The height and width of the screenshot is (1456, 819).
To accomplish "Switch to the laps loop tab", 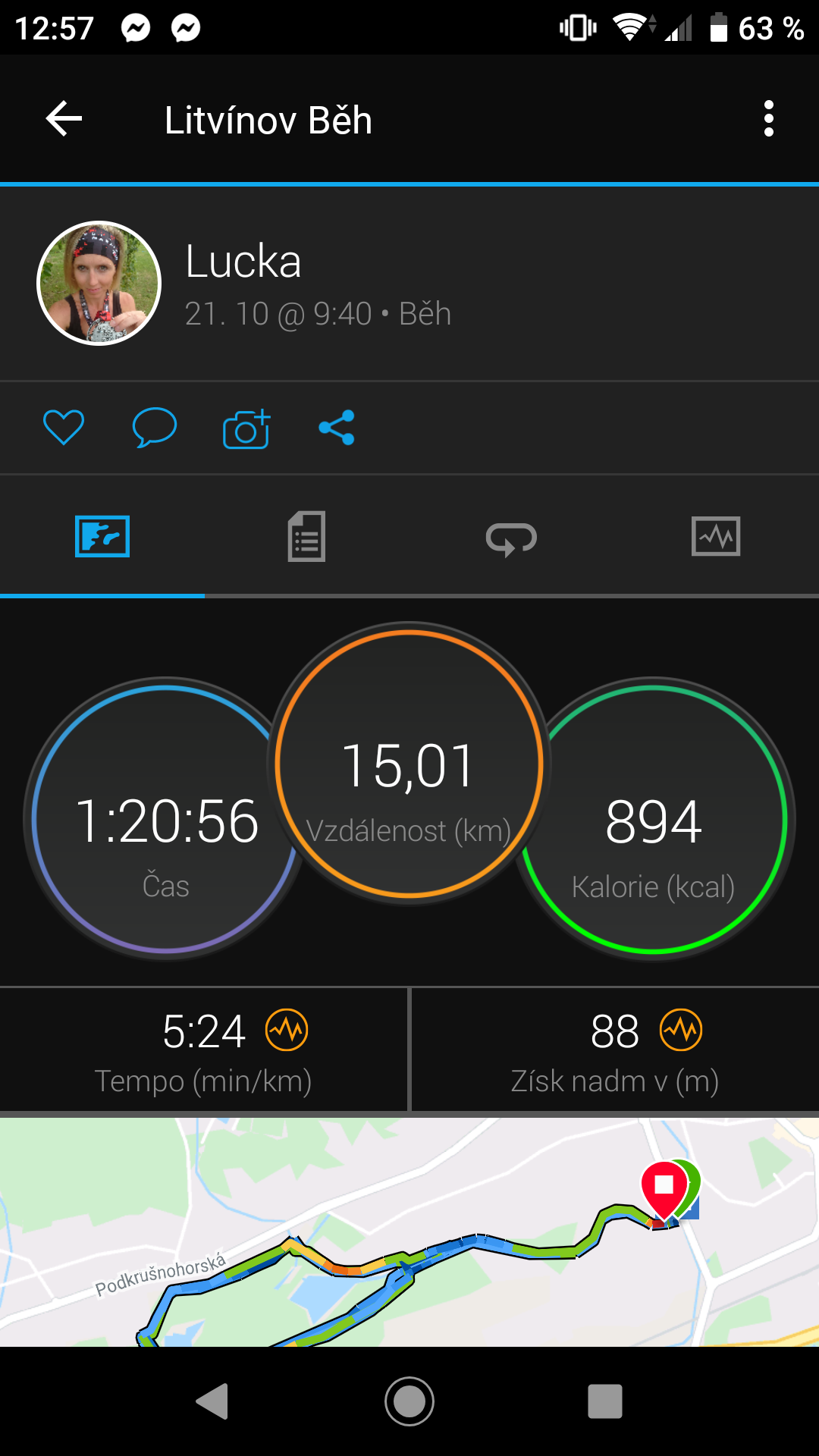I will tap(511, 538).
